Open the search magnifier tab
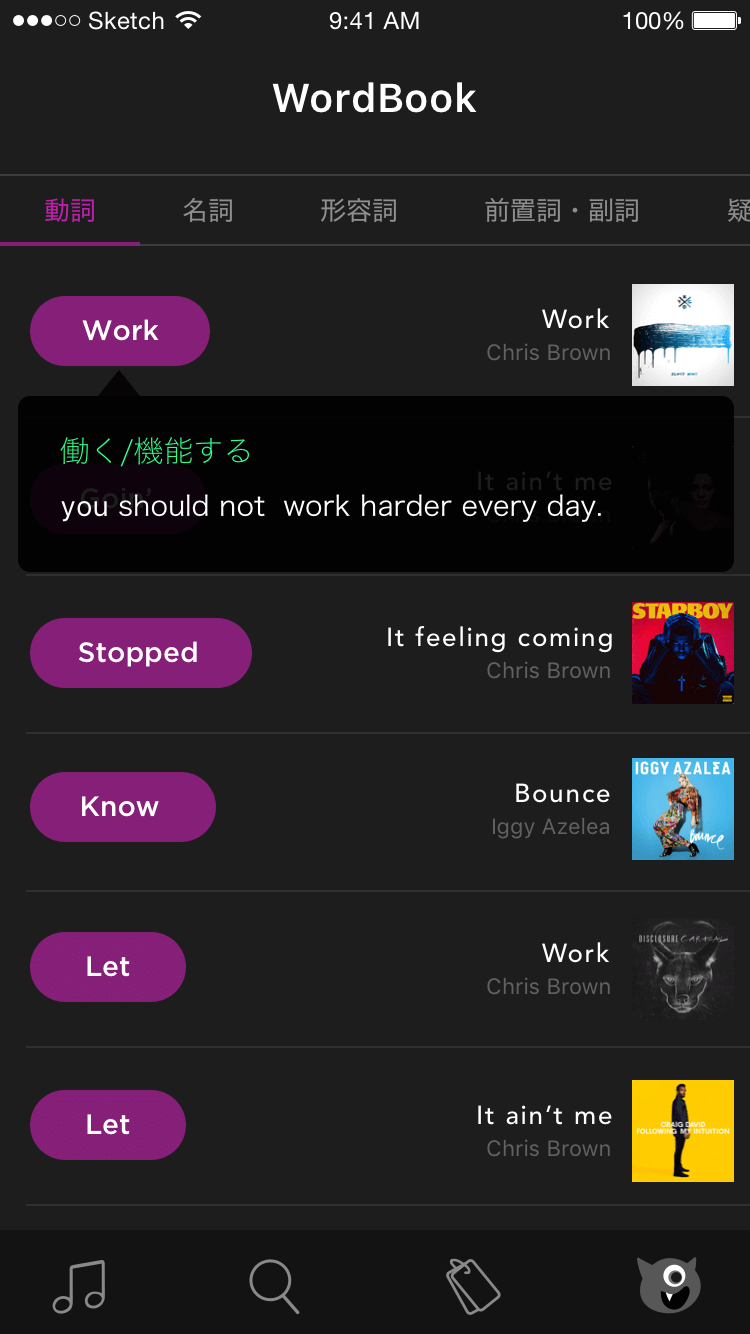Viewport: 750px width, 1334px height. click(x=274, y=1285)
